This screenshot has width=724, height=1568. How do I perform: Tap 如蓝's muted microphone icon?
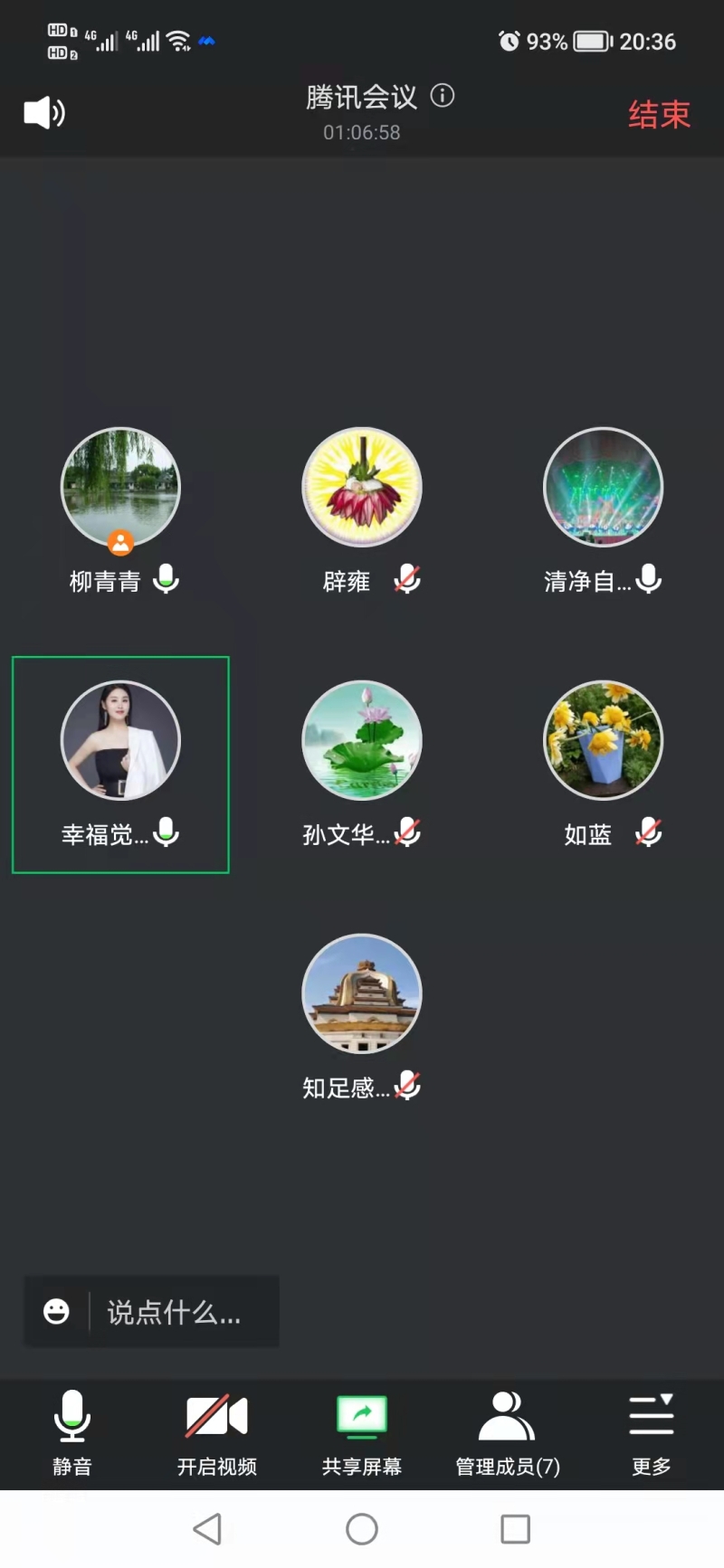[x=649, y=833]
